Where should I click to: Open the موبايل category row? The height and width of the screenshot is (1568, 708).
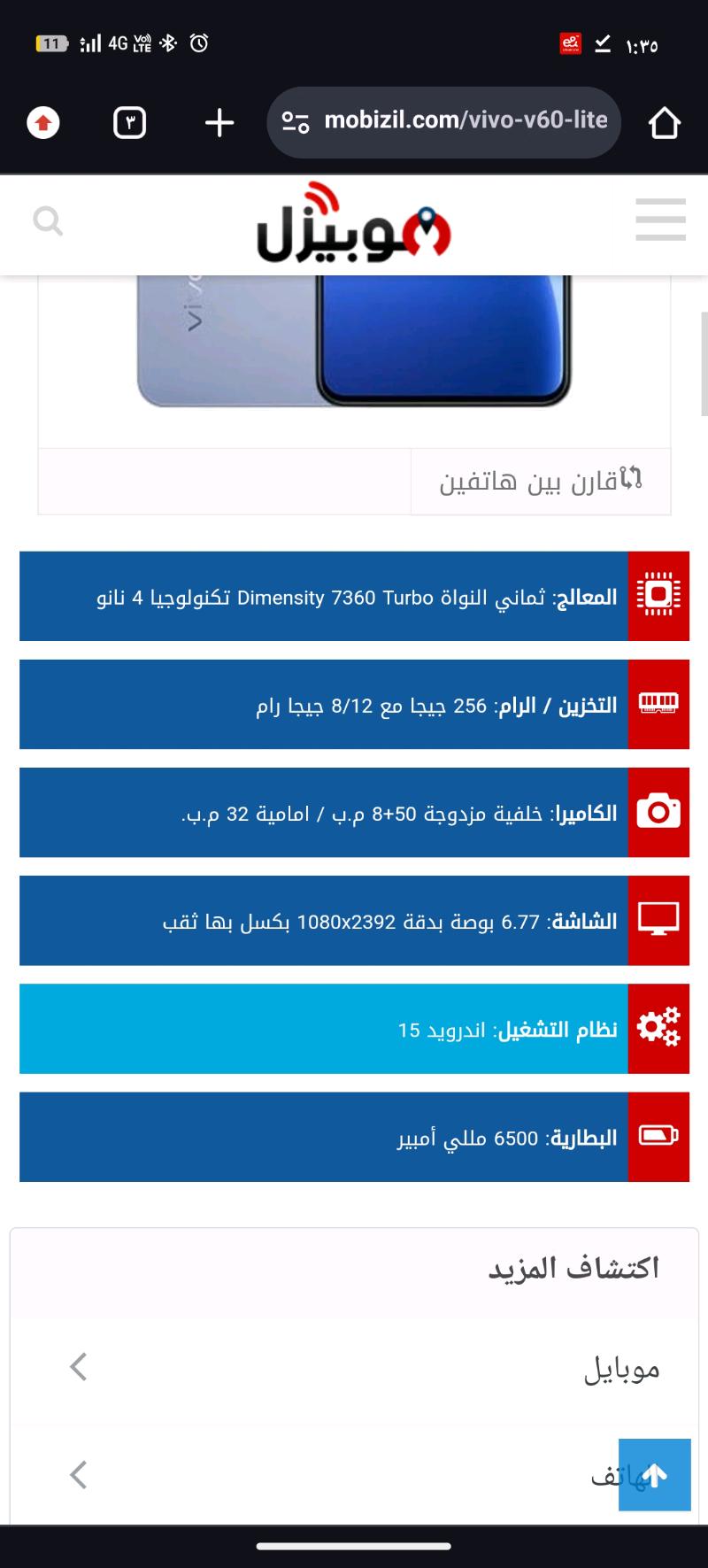tap(354, 1368)
